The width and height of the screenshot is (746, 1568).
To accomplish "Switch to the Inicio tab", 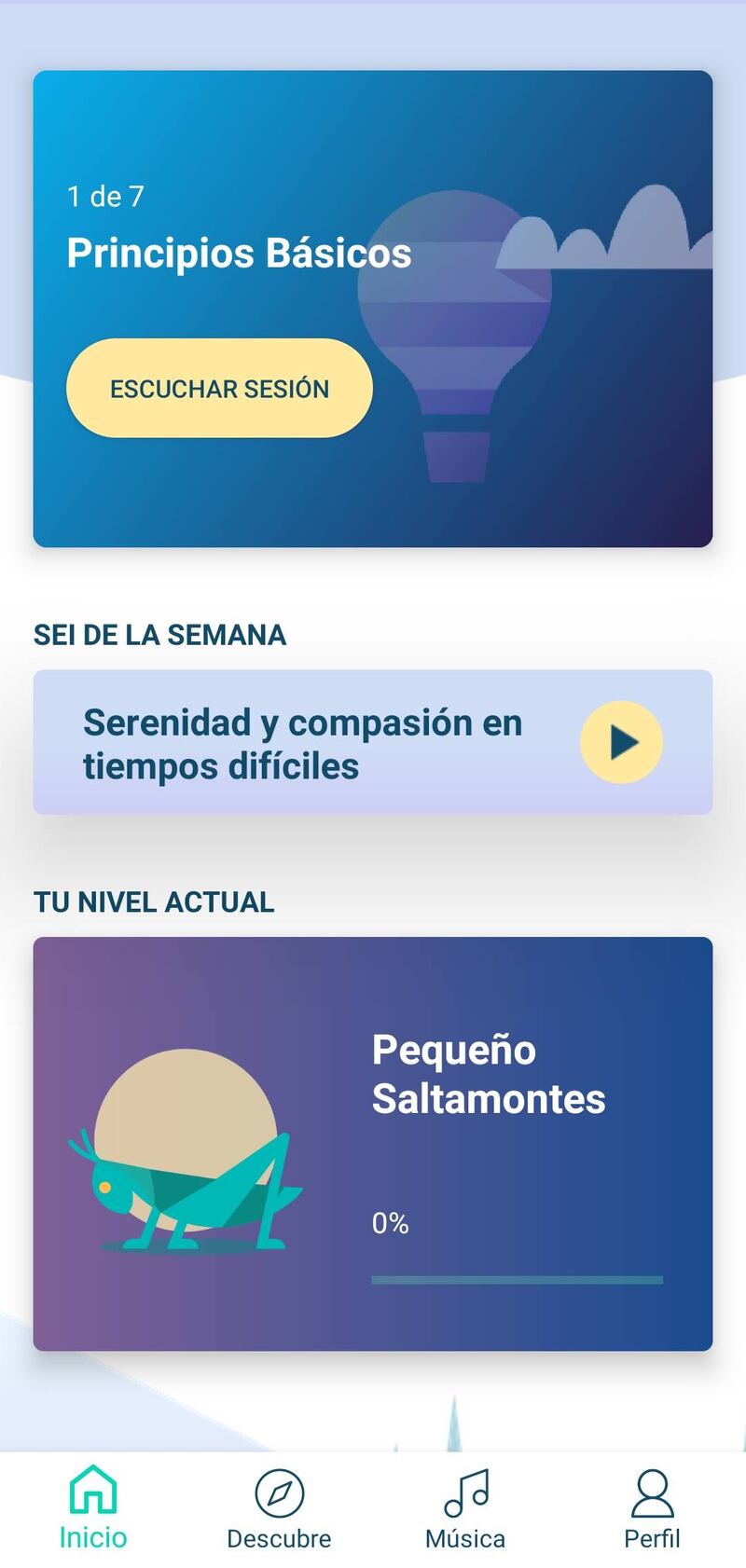I will click(93, 1509).
